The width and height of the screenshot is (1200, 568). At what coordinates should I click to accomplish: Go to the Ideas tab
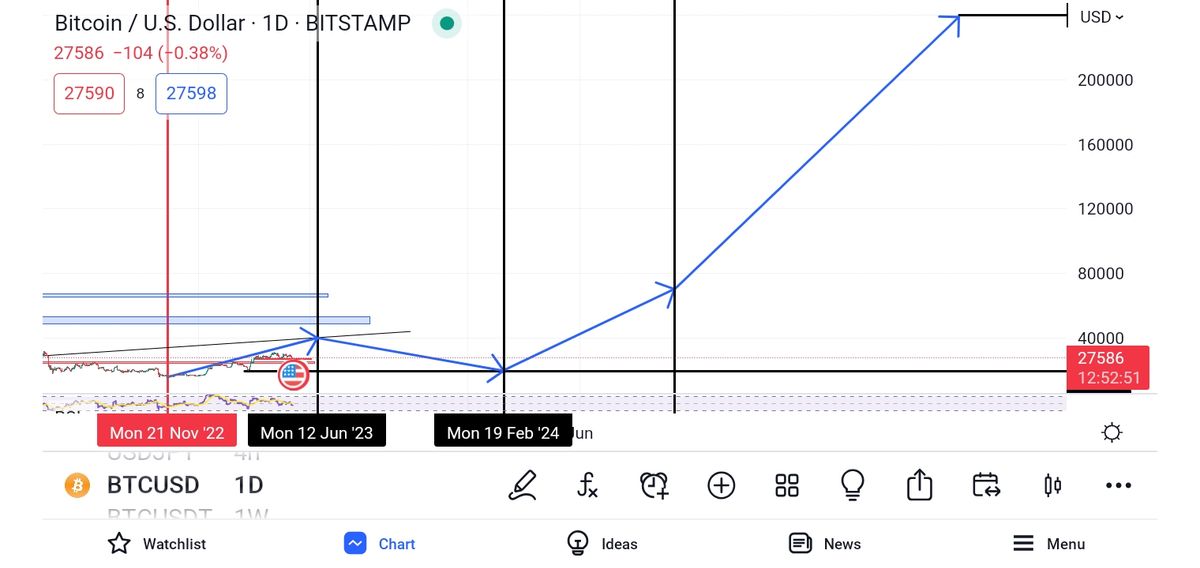click(x=602, y=544)
